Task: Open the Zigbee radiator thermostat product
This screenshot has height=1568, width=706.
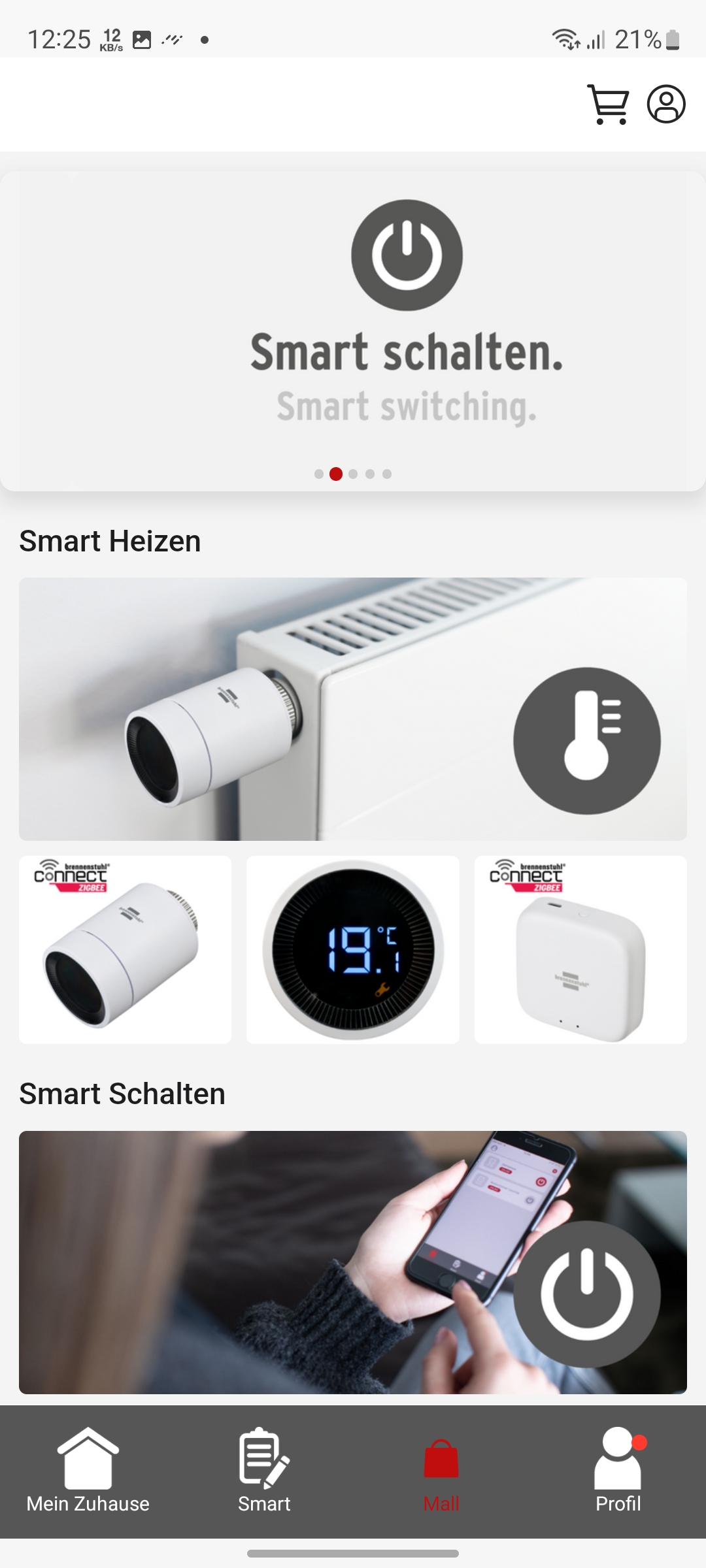Action: tap(125, 949)
